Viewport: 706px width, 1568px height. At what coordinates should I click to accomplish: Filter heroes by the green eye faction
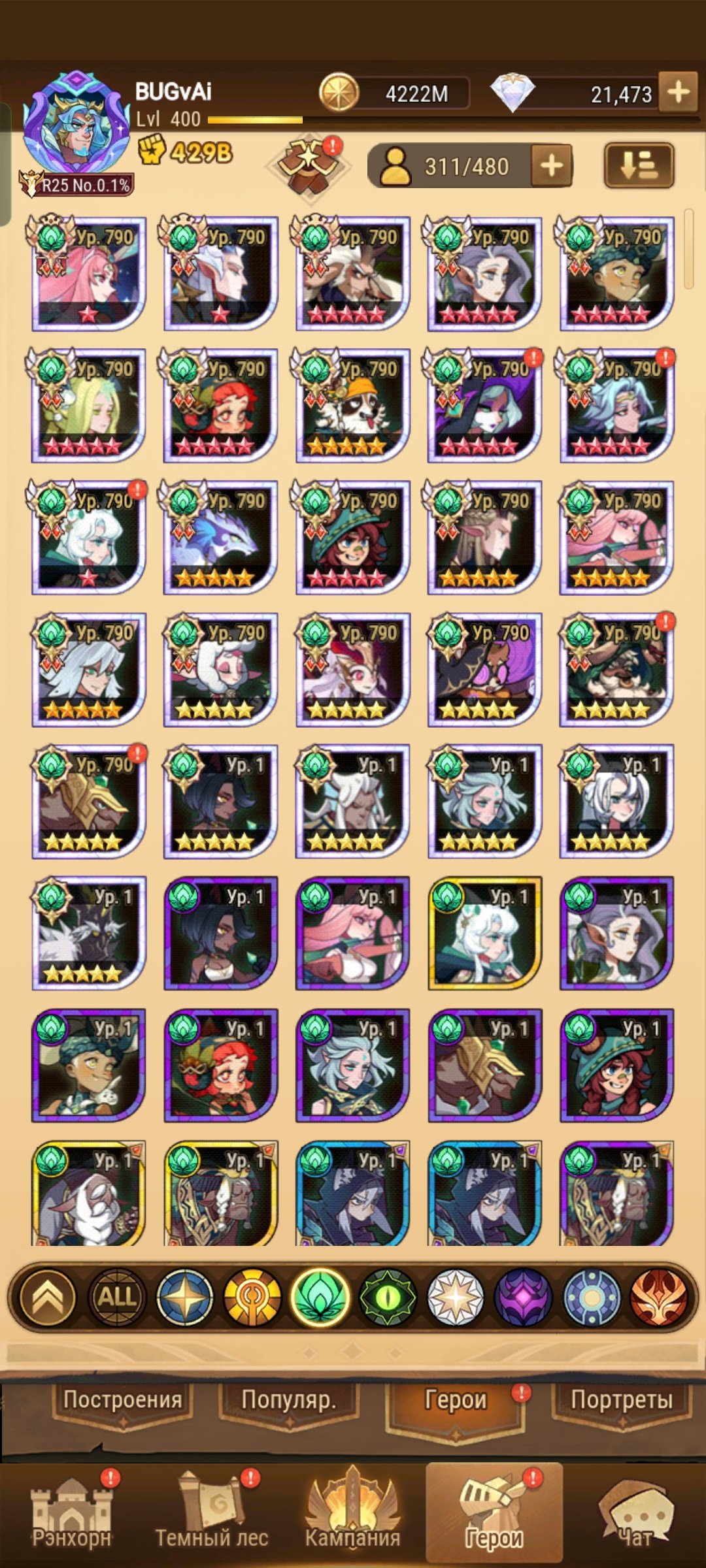tap(388, 1297)
